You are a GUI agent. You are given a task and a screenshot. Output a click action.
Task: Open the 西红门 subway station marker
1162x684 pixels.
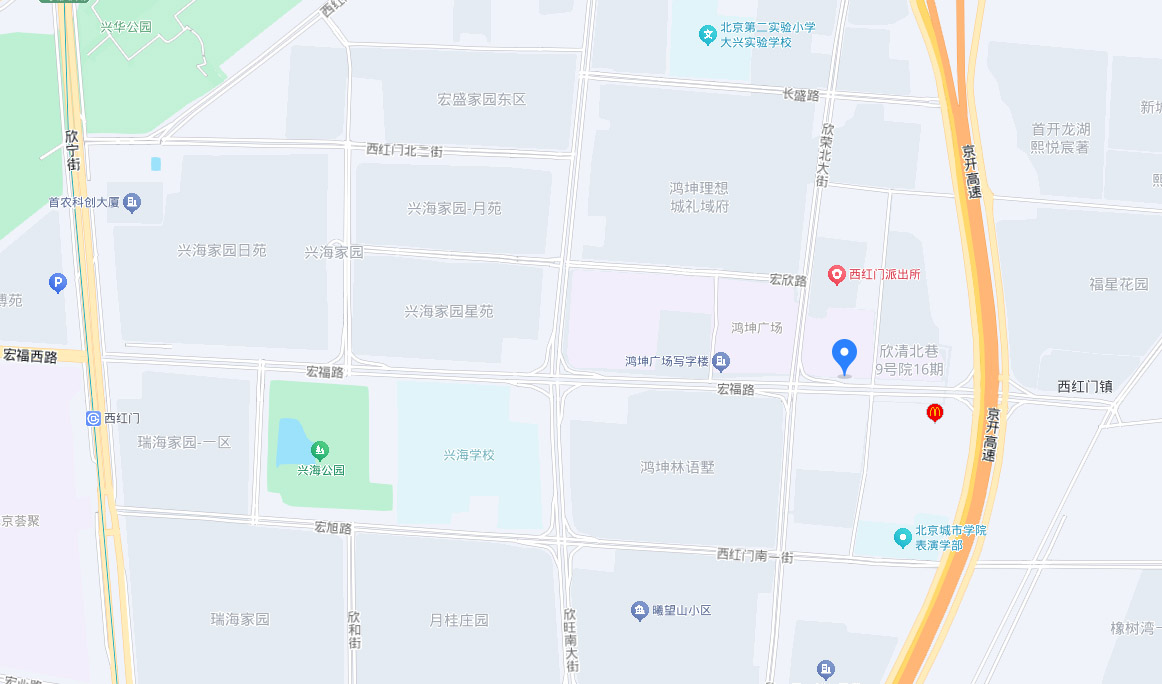click(x=93, y=418)
